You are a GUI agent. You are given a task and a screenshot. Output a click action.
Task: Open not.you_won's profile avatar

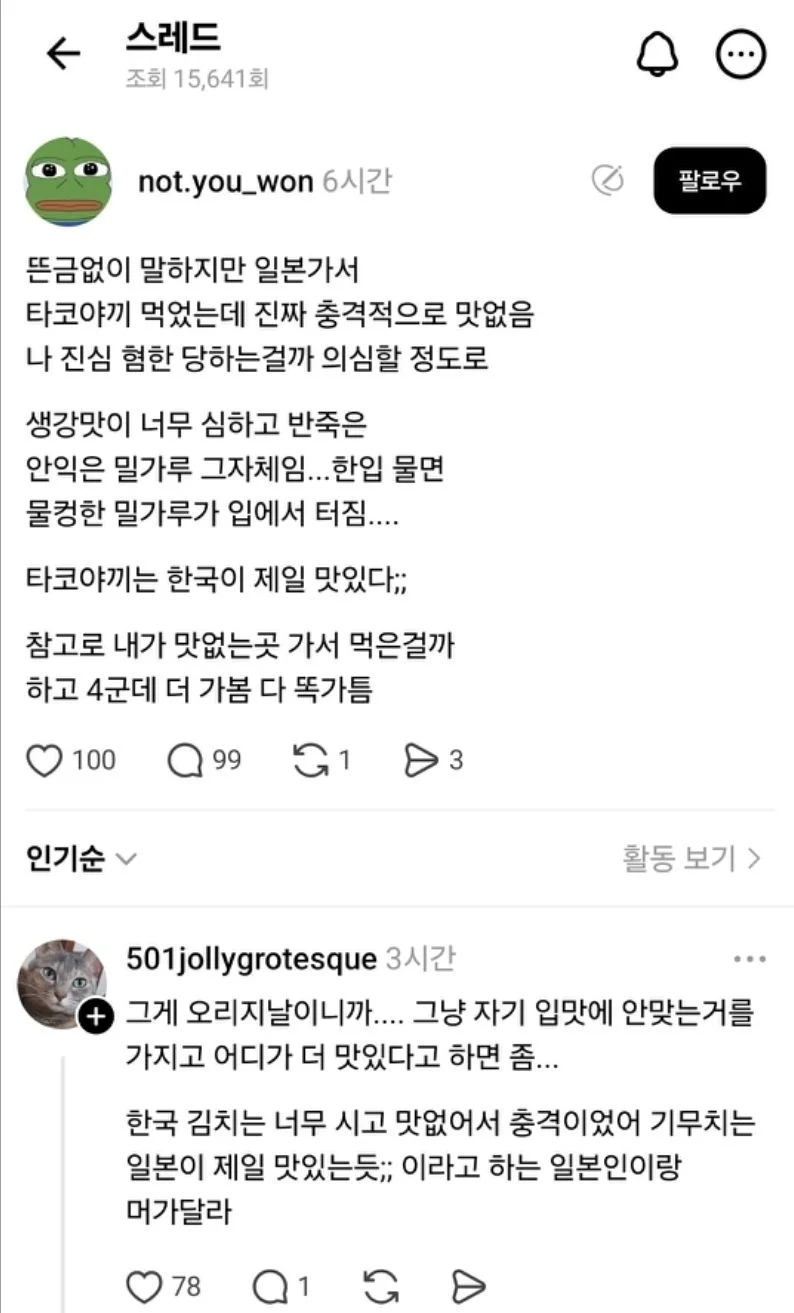pyautogui.click(x=68, y=181)
